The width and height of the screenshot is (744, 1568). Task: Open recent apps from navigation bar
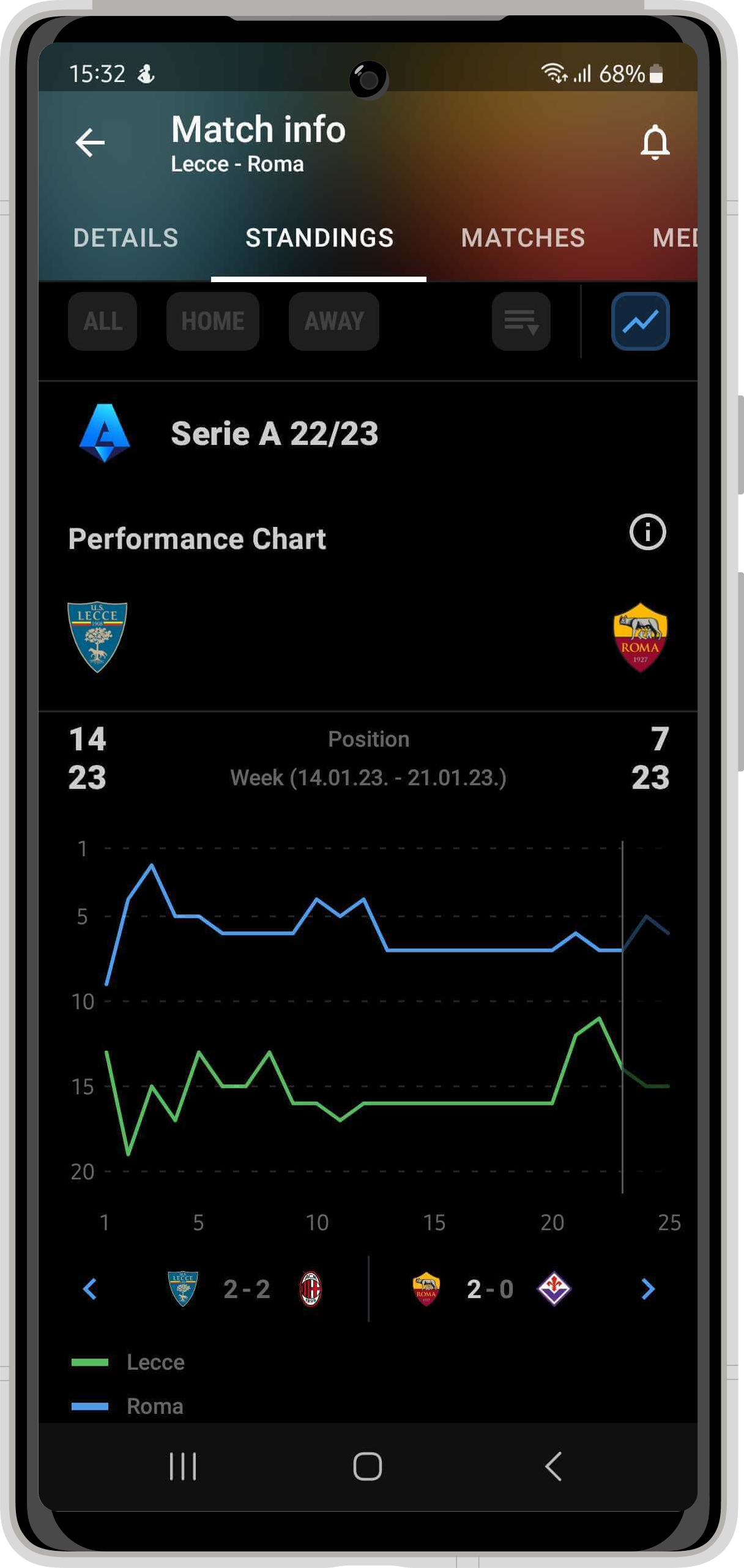point(183,1466)
